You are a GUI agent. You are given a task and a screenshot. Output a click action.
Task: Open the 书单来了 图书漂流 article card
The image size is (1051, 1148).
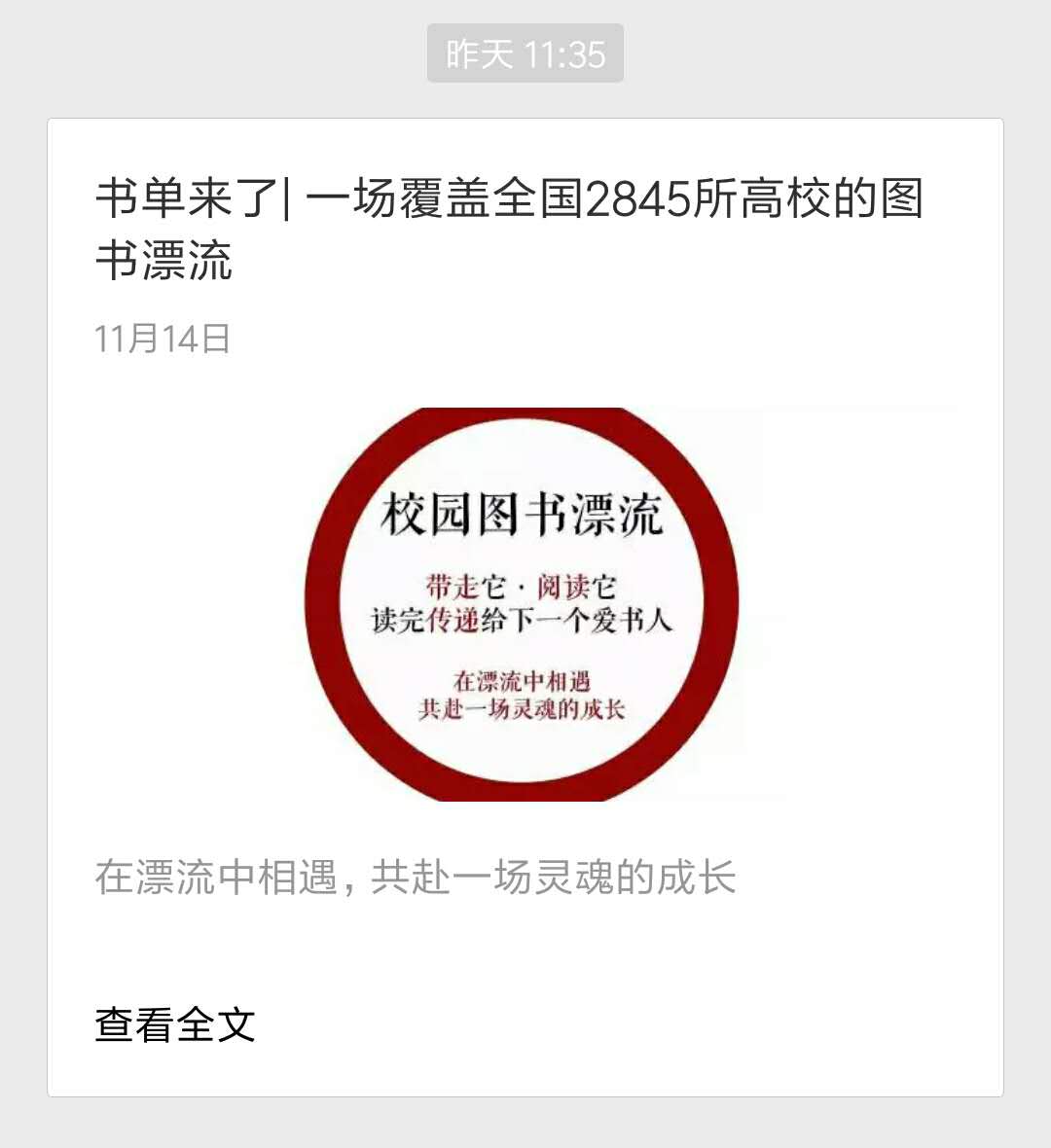point(509,230)
